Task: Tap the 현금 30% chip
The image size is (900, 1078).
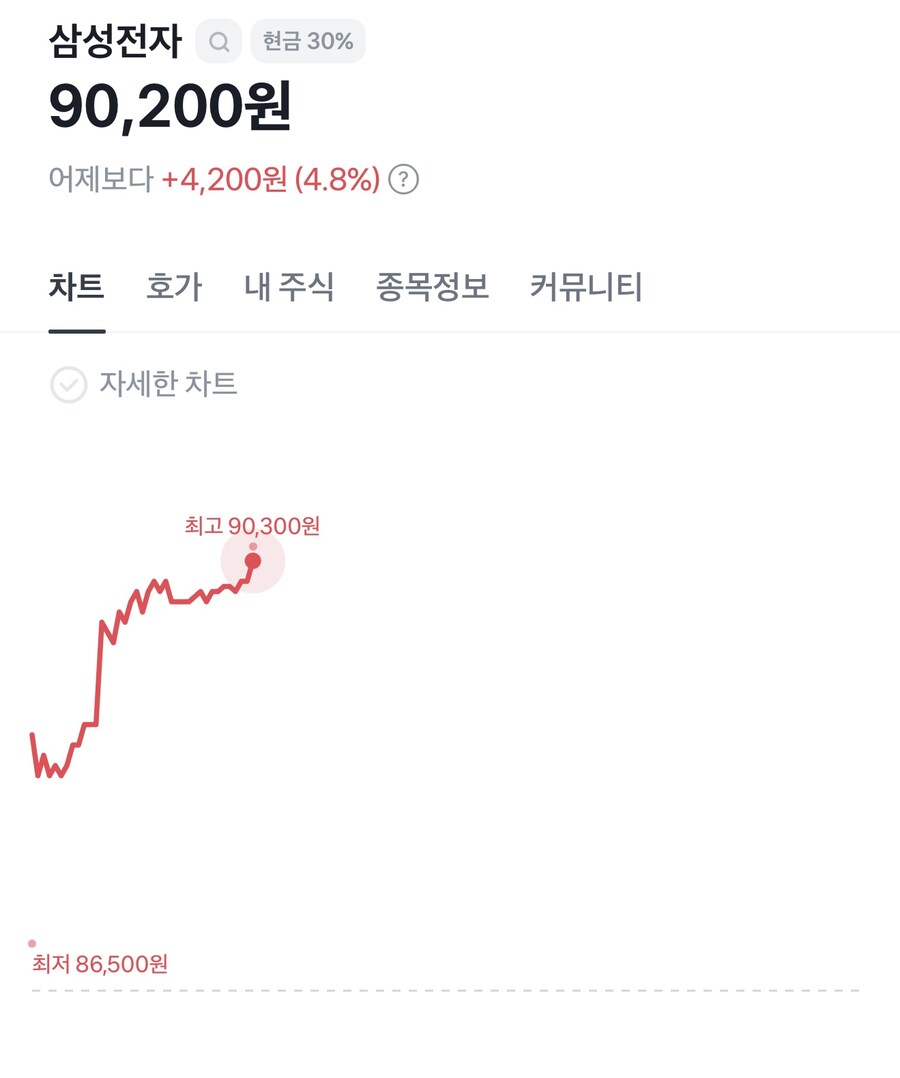Action: 308,42
